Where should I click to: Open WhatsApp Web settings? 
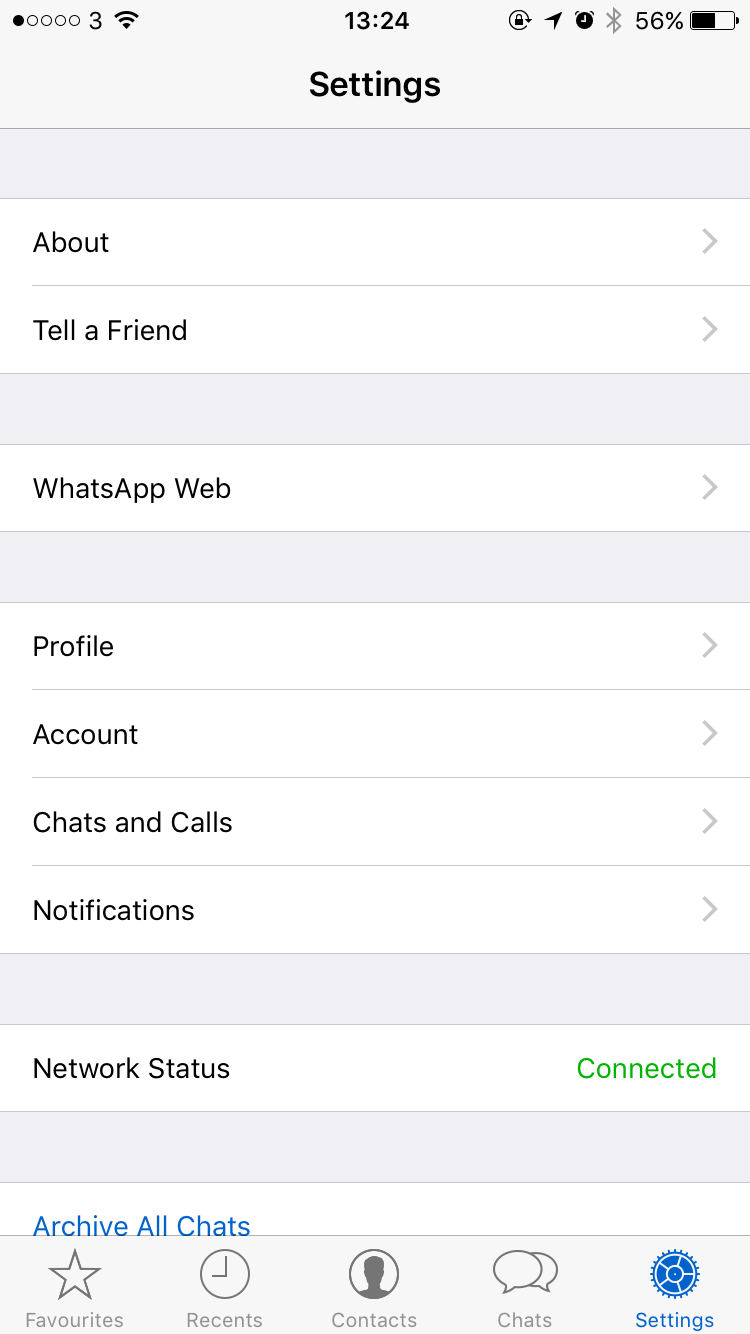[x=375, y=488]
